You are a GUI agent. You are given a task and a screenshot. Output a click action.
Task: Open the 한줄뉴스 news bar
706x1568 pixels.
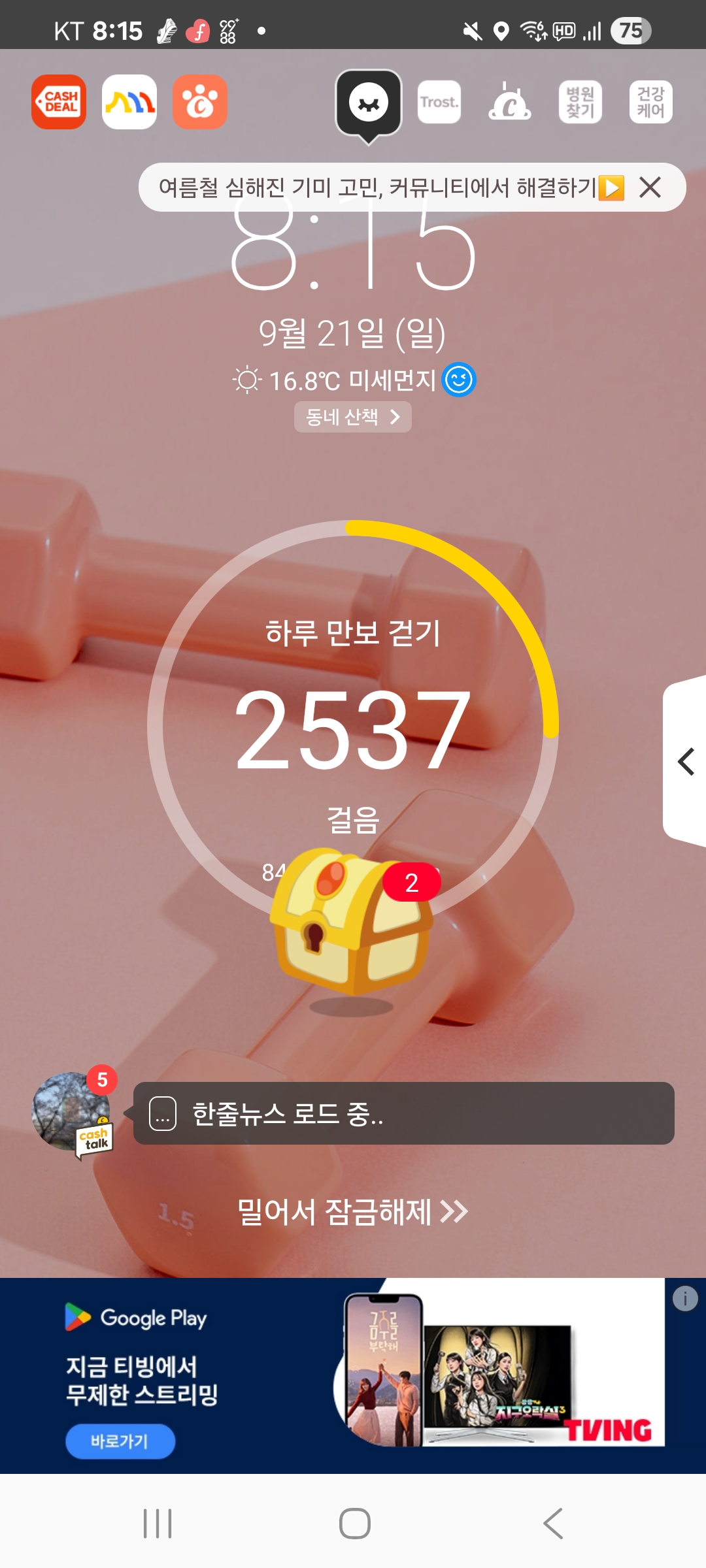(403, 1113)
